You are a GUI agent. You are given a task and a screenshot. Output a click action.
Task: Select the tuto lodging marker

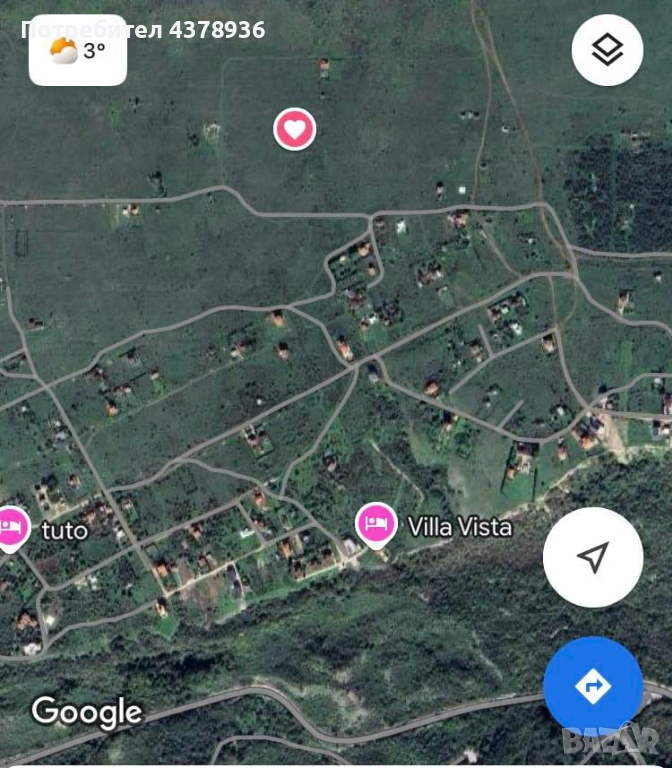tap(12, 528)
